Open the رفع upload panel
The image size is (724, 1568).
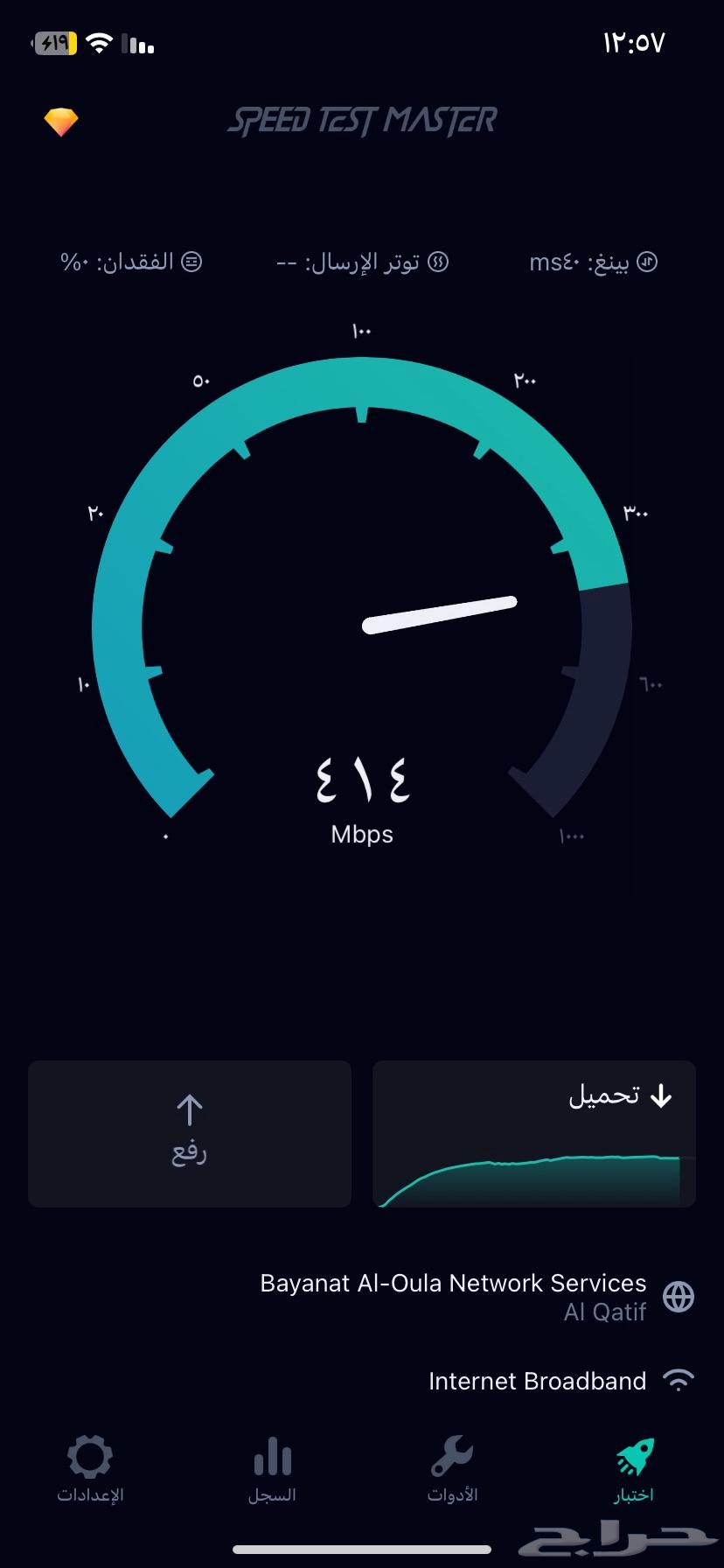pyautogui.click(x=189, y=1134)
